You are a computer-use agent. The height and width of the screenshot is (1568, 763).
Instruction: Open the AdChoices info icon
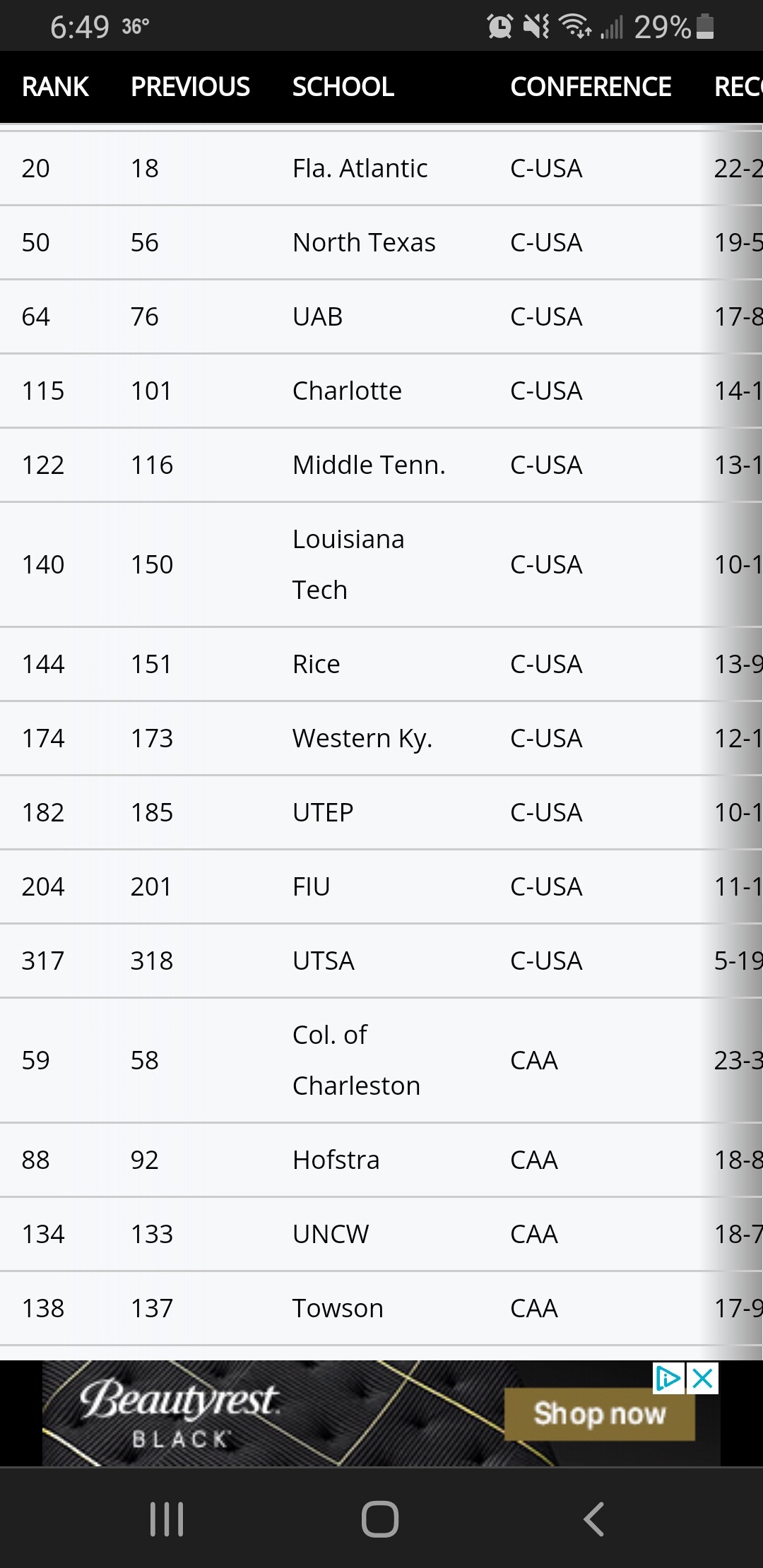(668, 1378)
